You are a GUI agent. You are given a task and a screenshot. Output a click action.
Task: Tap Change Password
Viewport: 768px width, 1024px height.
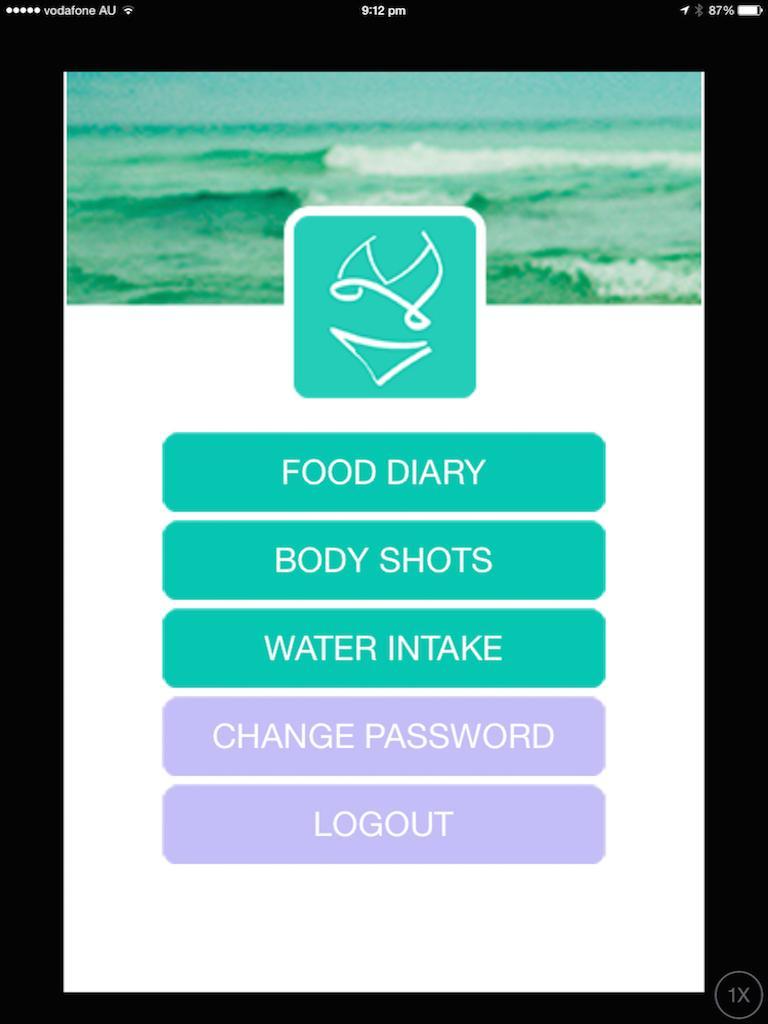coord(384,736)
